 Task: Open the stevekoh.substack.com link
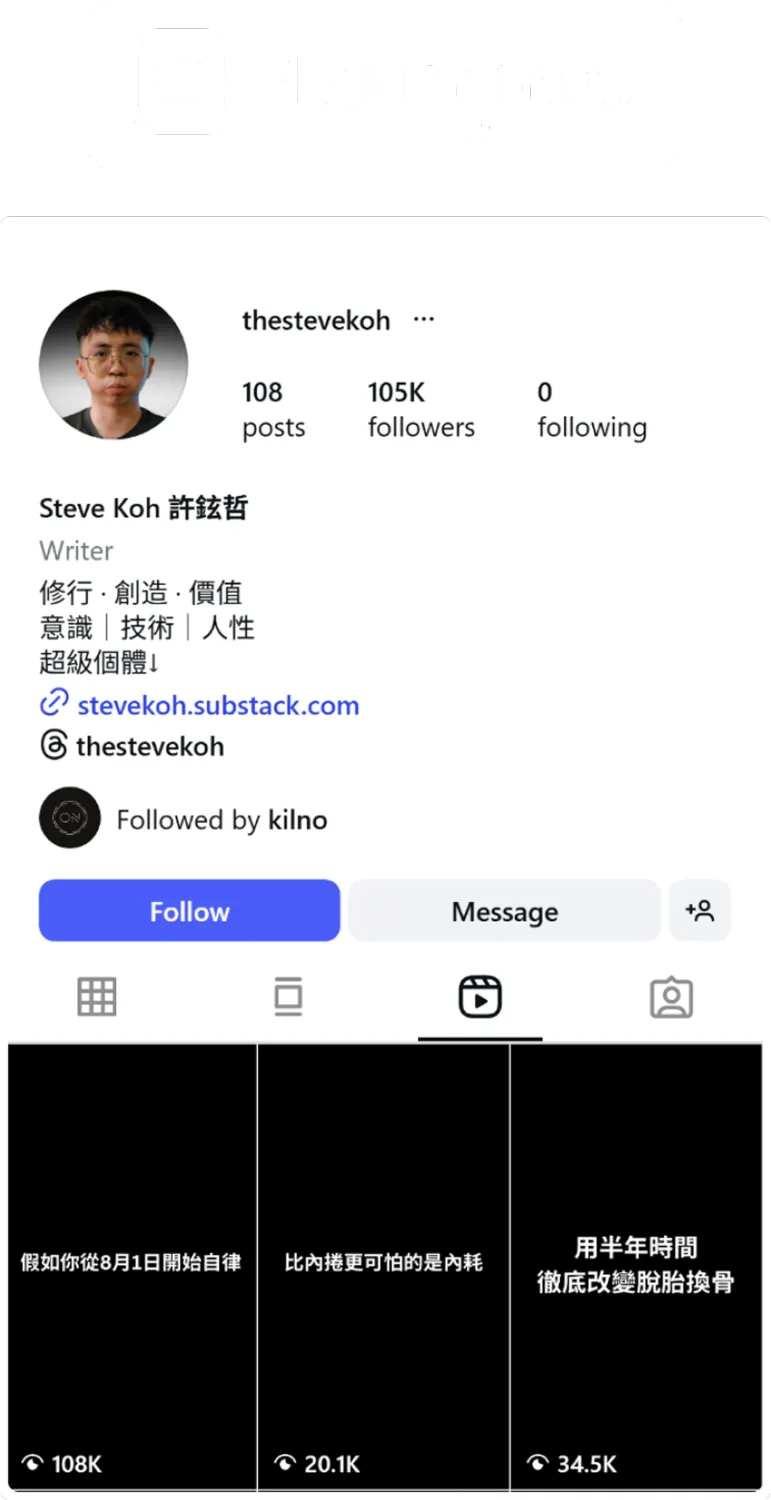tap(218, 705)
